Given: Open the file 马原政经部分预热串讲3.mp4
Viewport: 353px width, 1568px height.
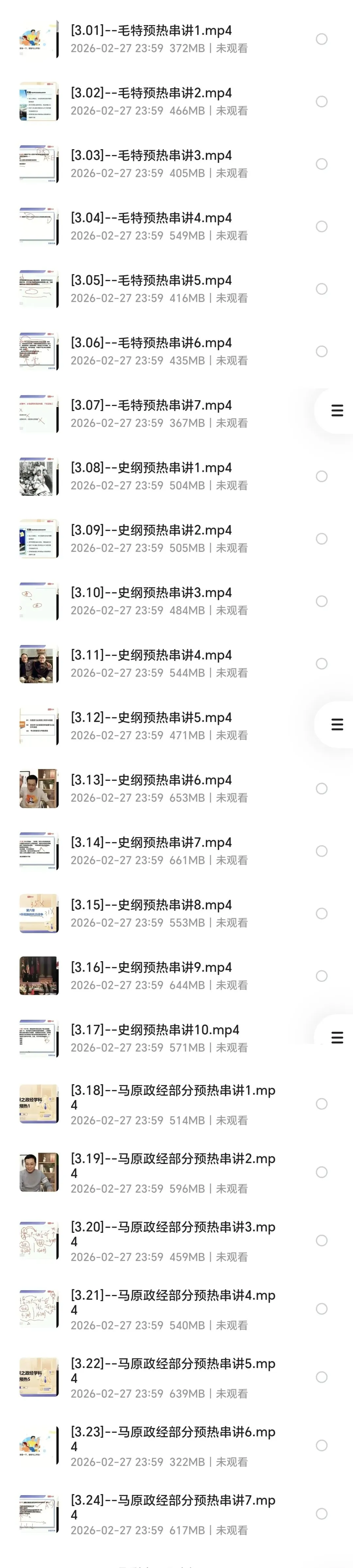Looking at the screenshot, I should tap(173, 1227).
